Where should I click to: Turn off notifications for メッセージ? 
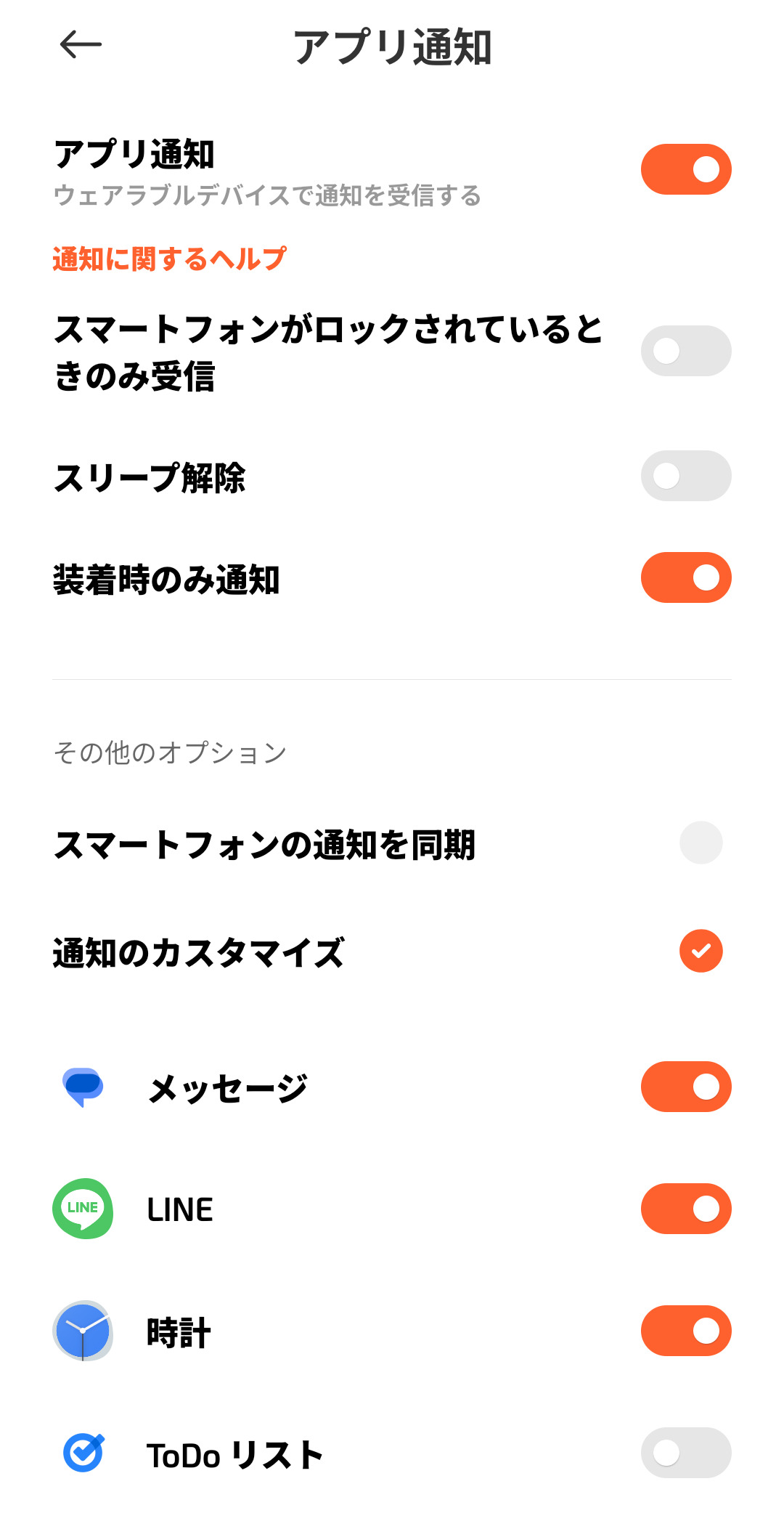[x=685, y=1087]
